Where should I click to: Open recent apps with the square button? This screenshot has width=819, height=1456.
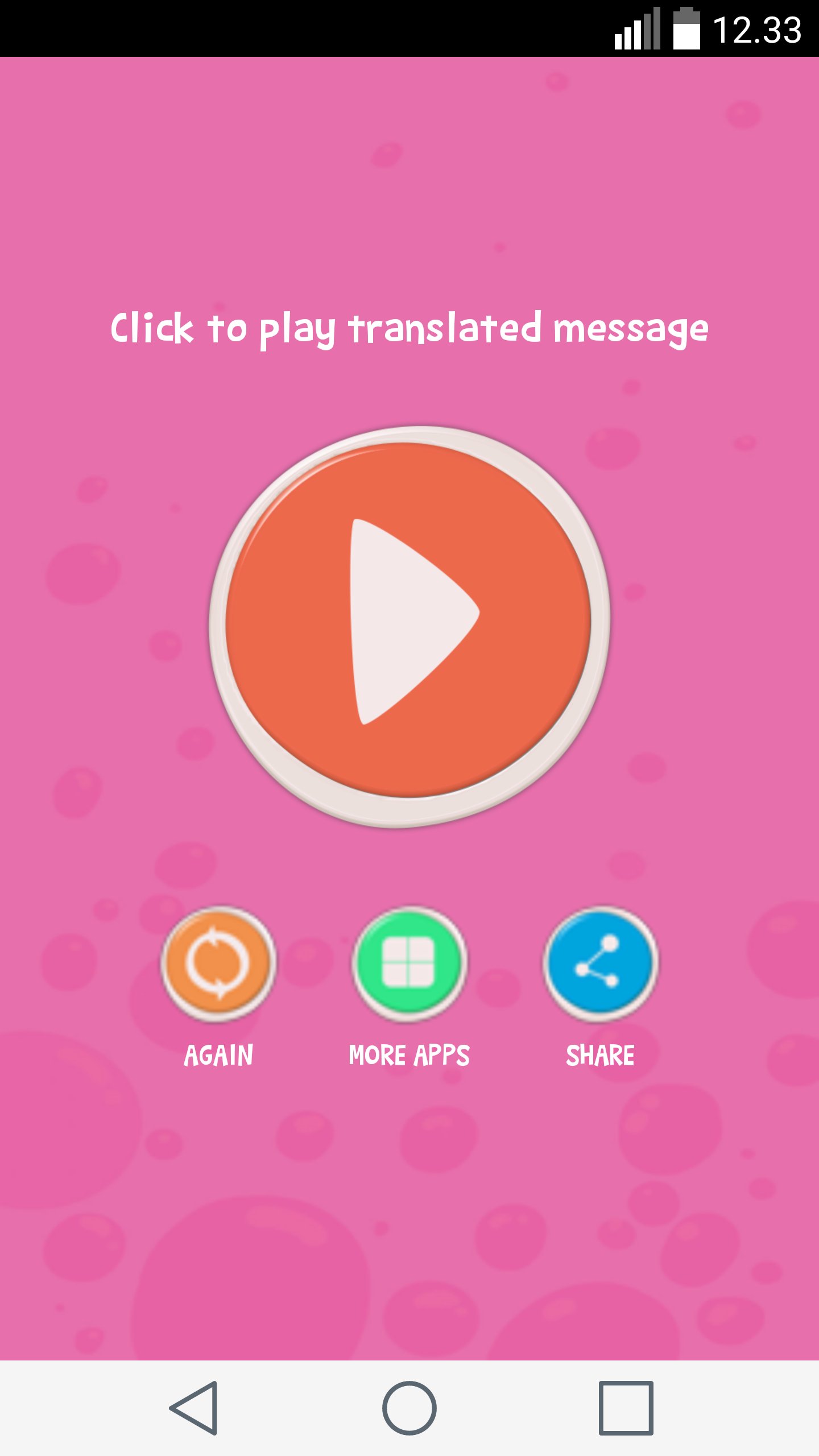pyautogui.click(x=626, y=1406)
